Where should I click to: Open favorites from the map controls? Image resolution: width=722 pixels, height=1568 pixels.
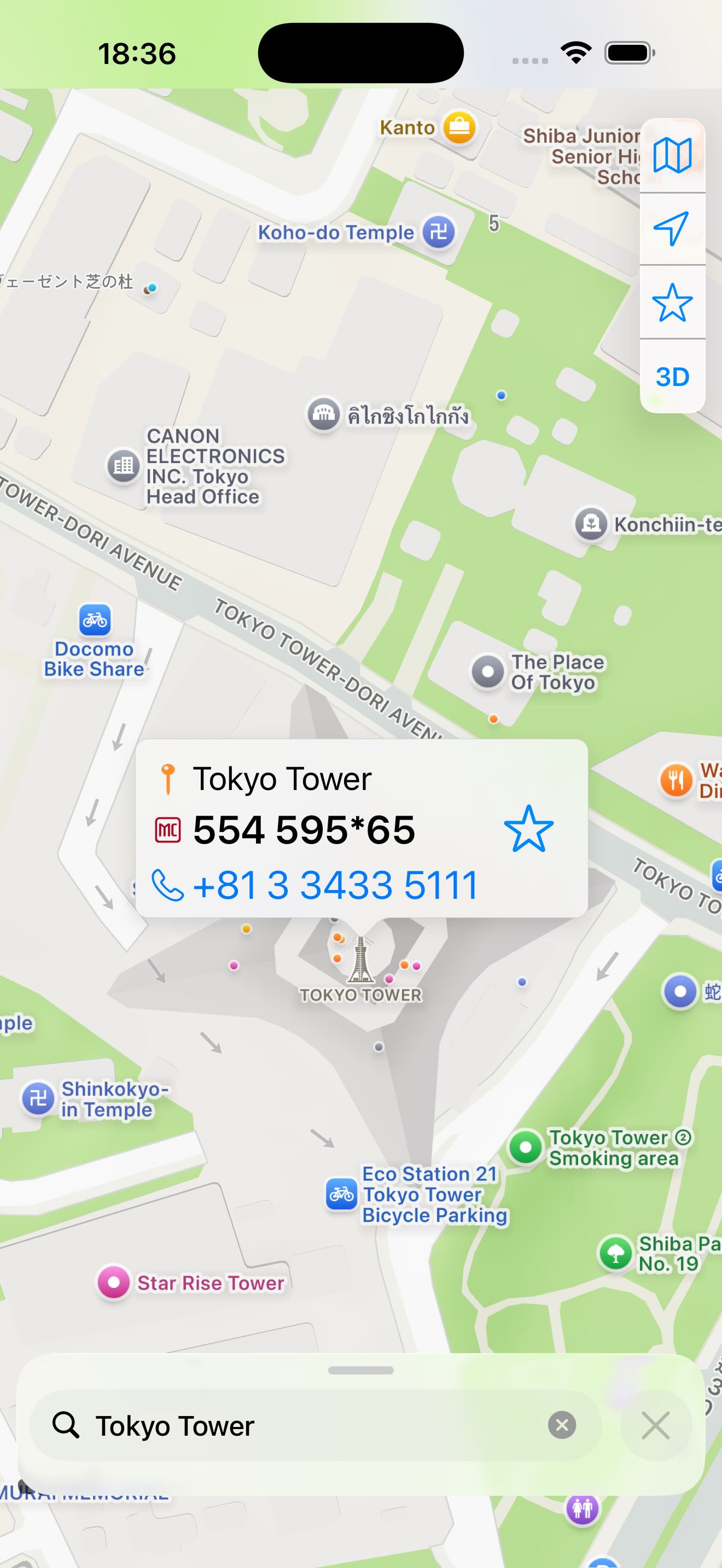[672, 302]
